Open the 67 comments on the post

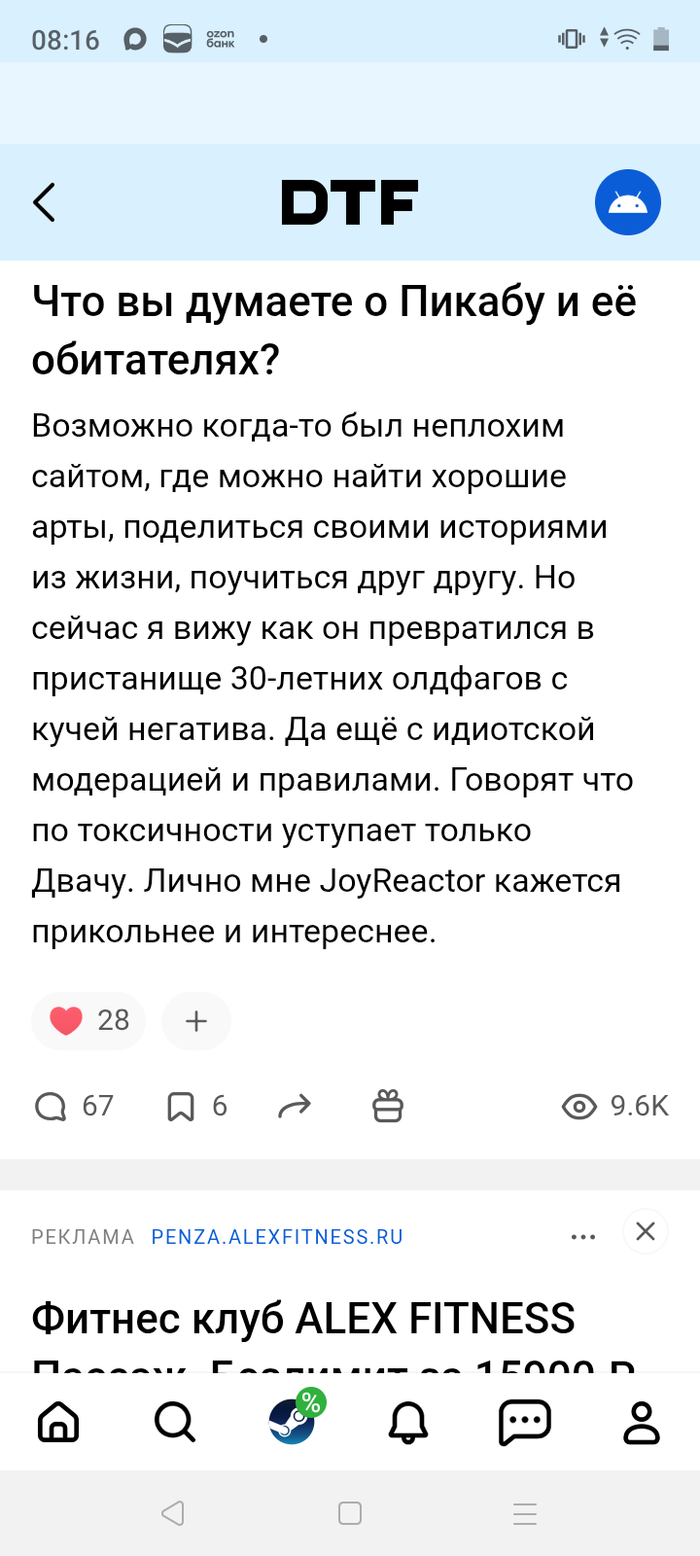click(74, 1106)
